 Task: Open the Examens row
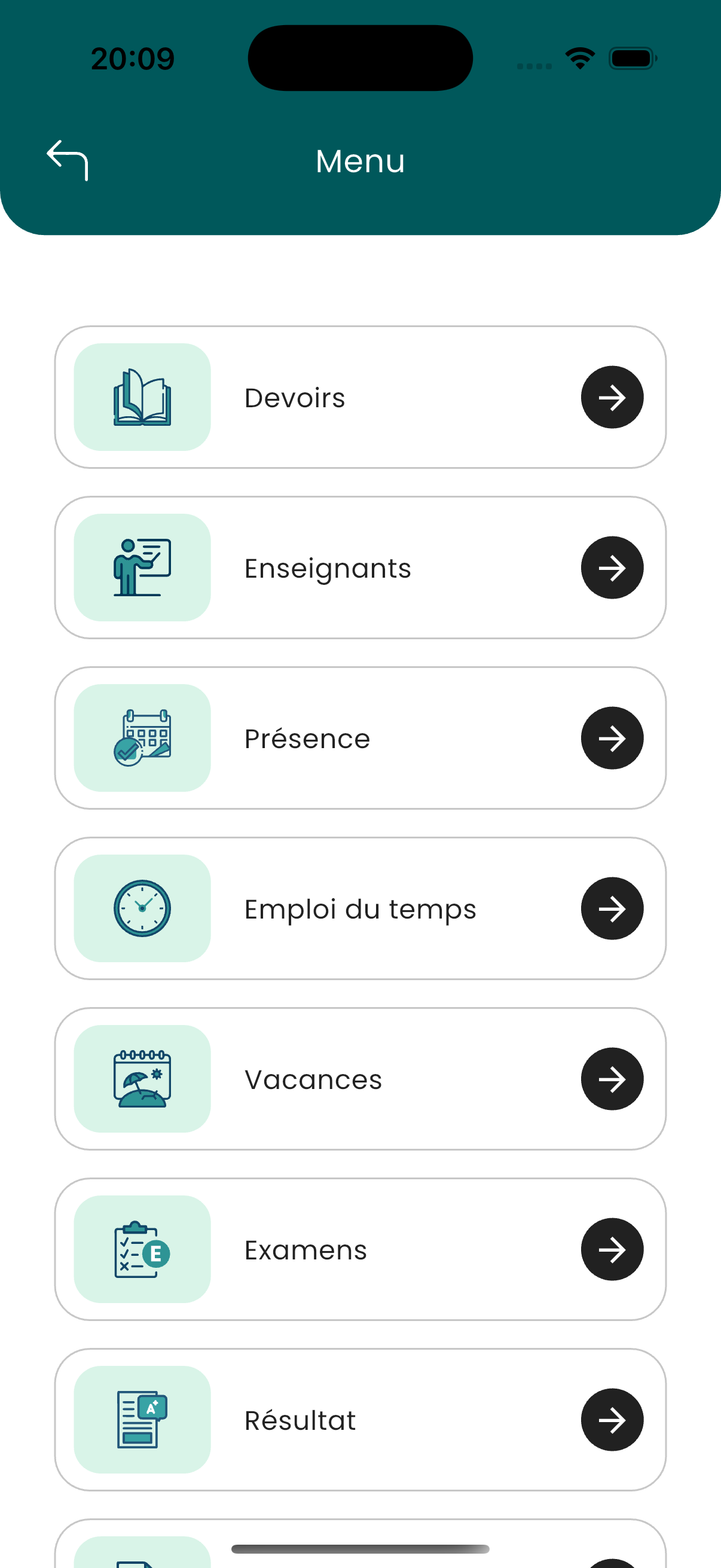pyautogui.click(x=360, y=1249)
